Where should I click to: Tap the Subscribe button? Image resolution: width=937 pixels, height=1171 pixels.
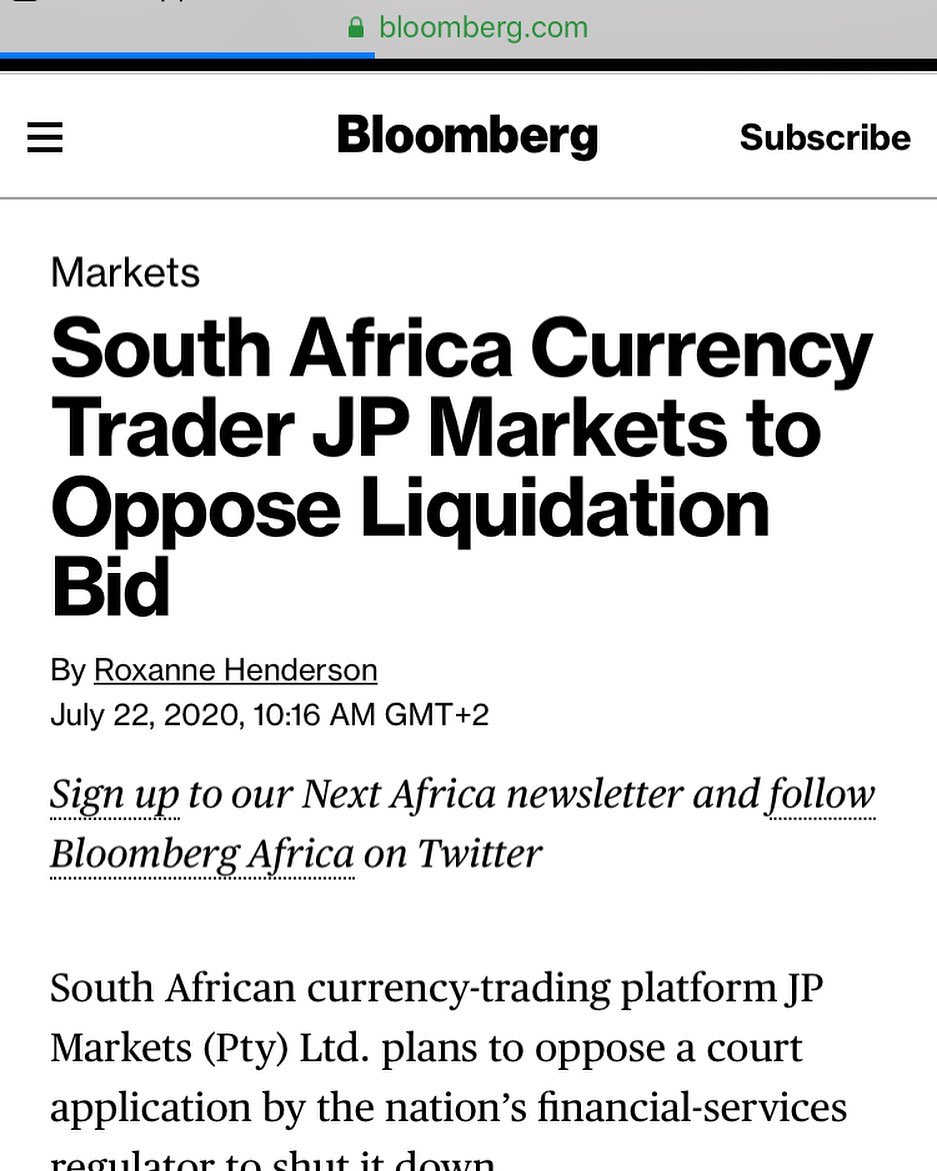pyautogui.click(x=825, y=137)
